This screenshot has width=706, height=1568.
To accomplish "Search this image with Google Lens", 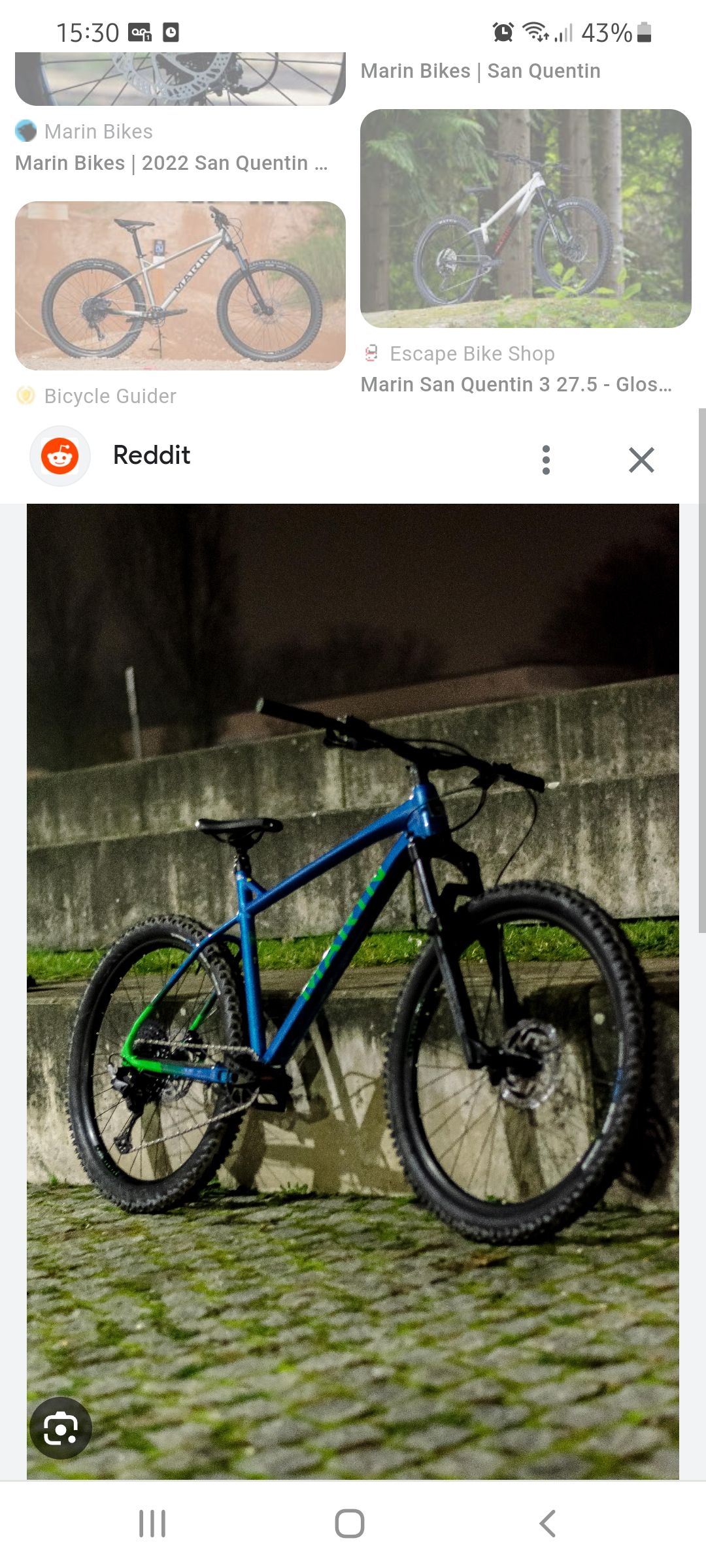I will (61, 1428).
